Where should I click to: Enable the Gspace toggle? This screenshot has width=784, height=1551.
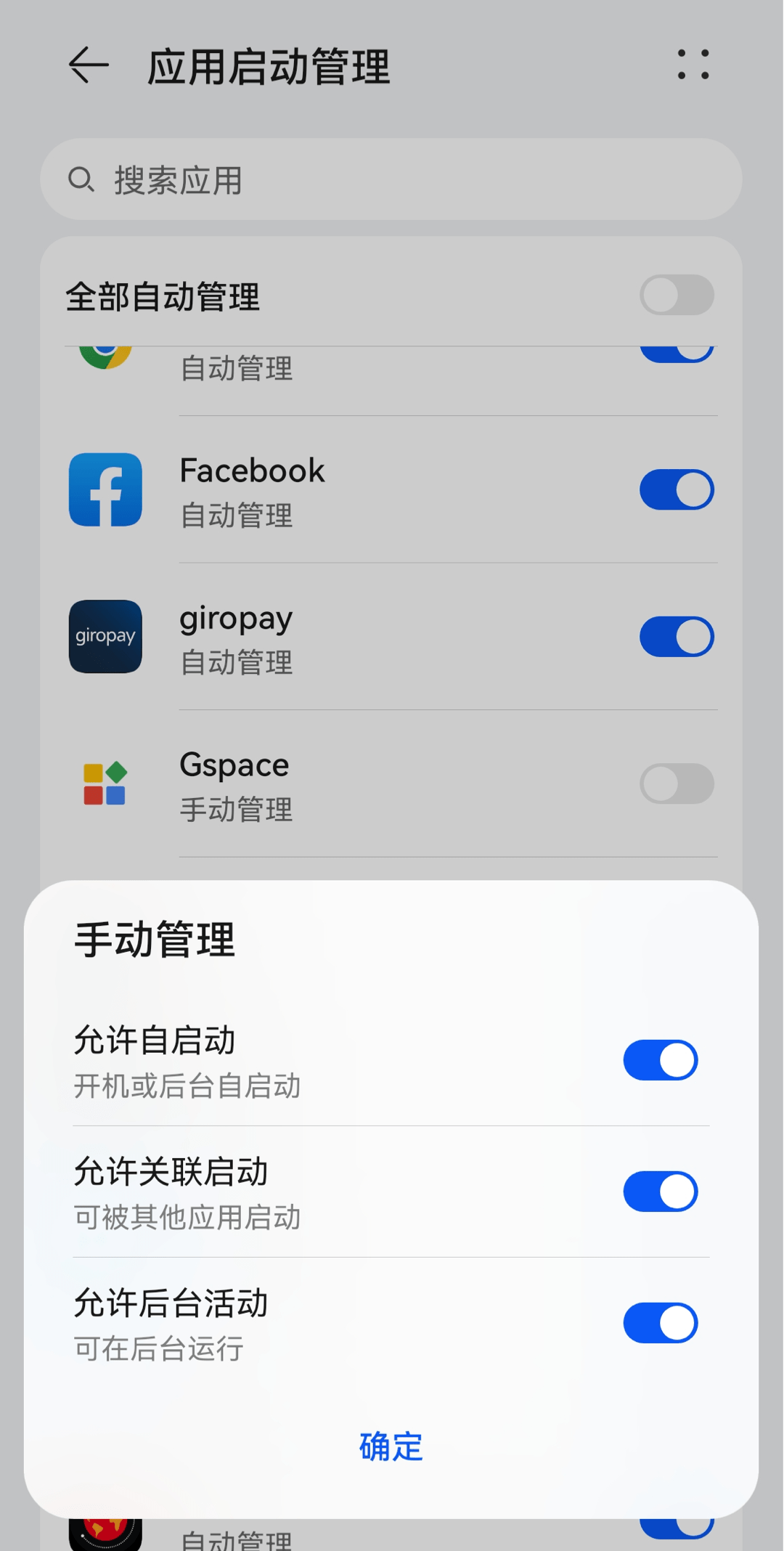point(676,784)
